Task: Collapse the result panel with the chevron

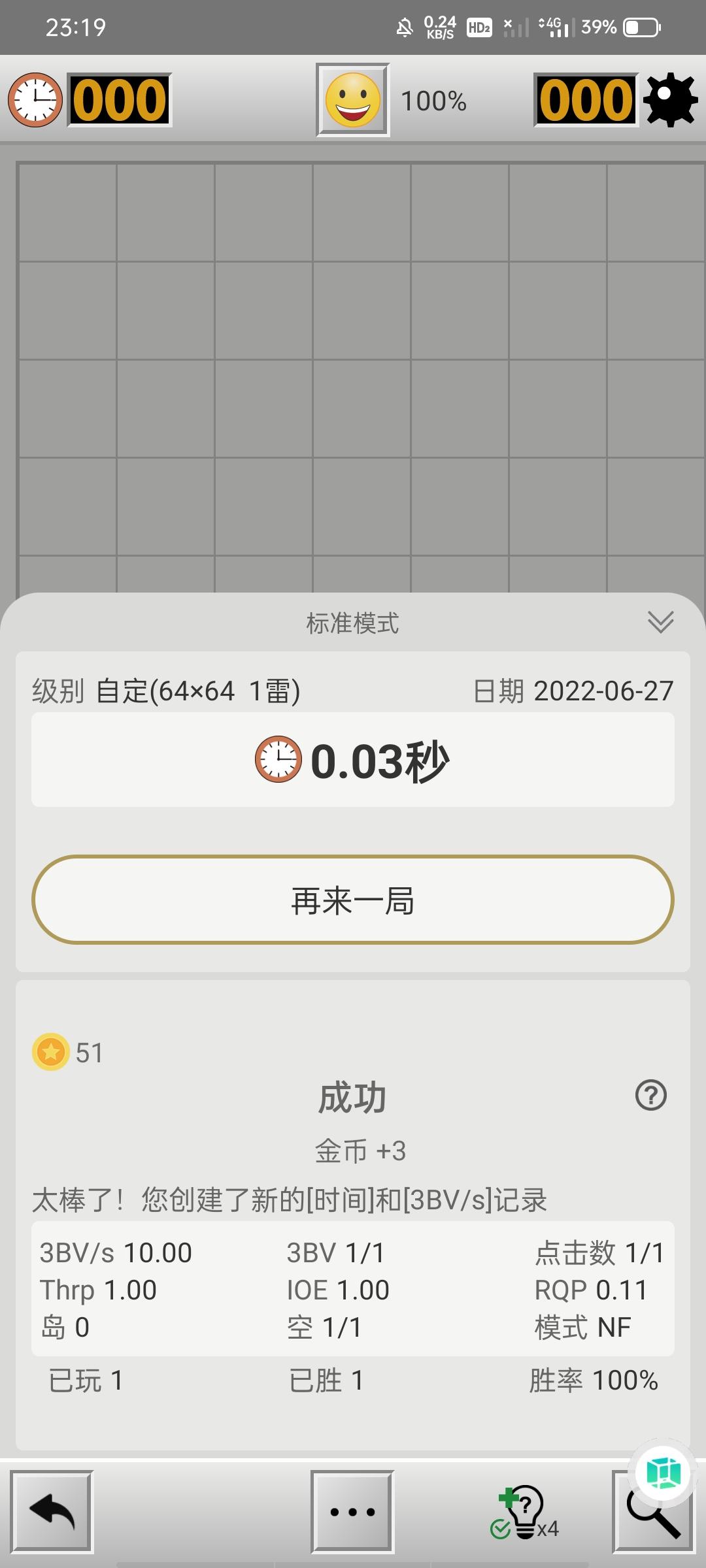Action: (660, 622)
